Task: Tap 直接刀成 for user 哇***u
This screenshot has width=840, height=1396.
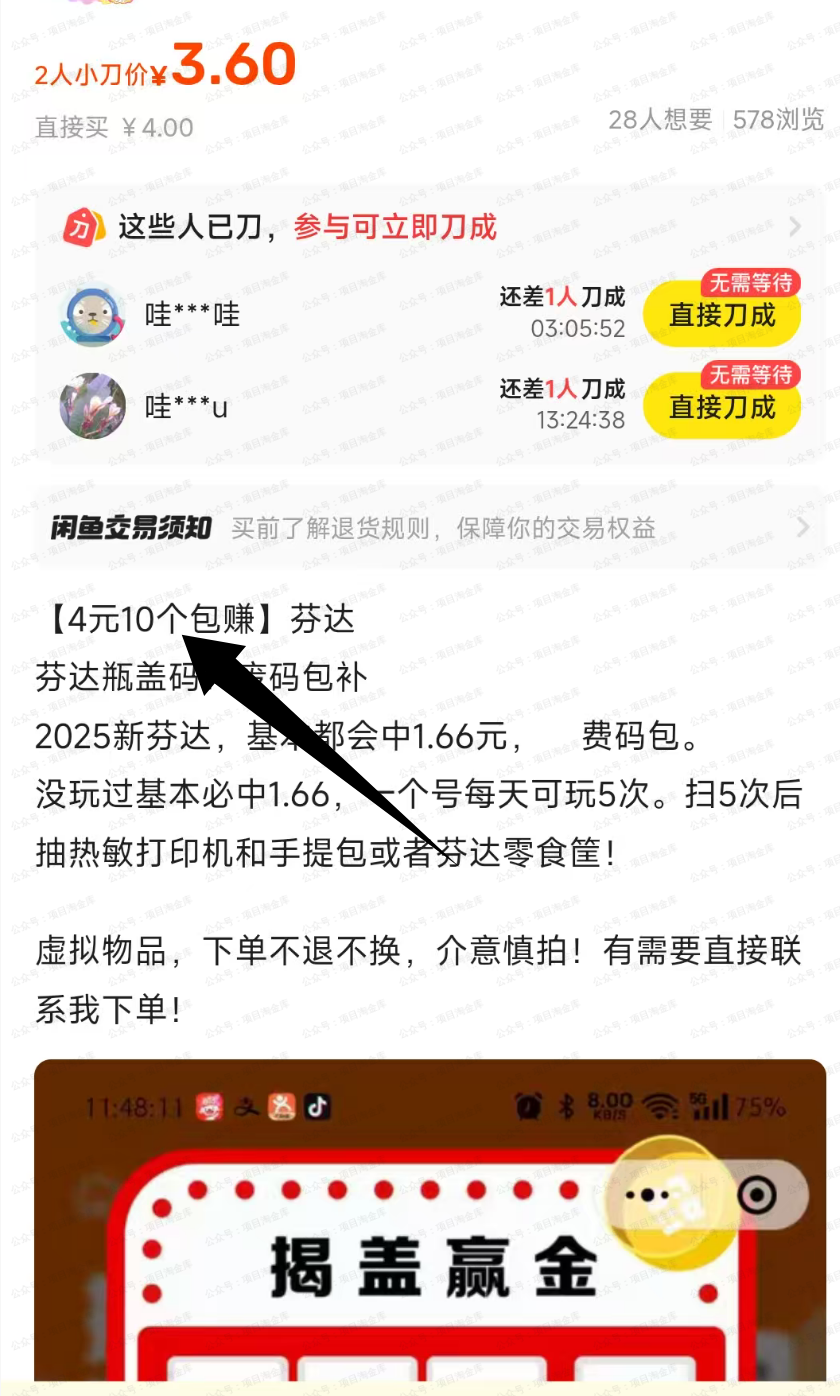Action: (721, 407)
